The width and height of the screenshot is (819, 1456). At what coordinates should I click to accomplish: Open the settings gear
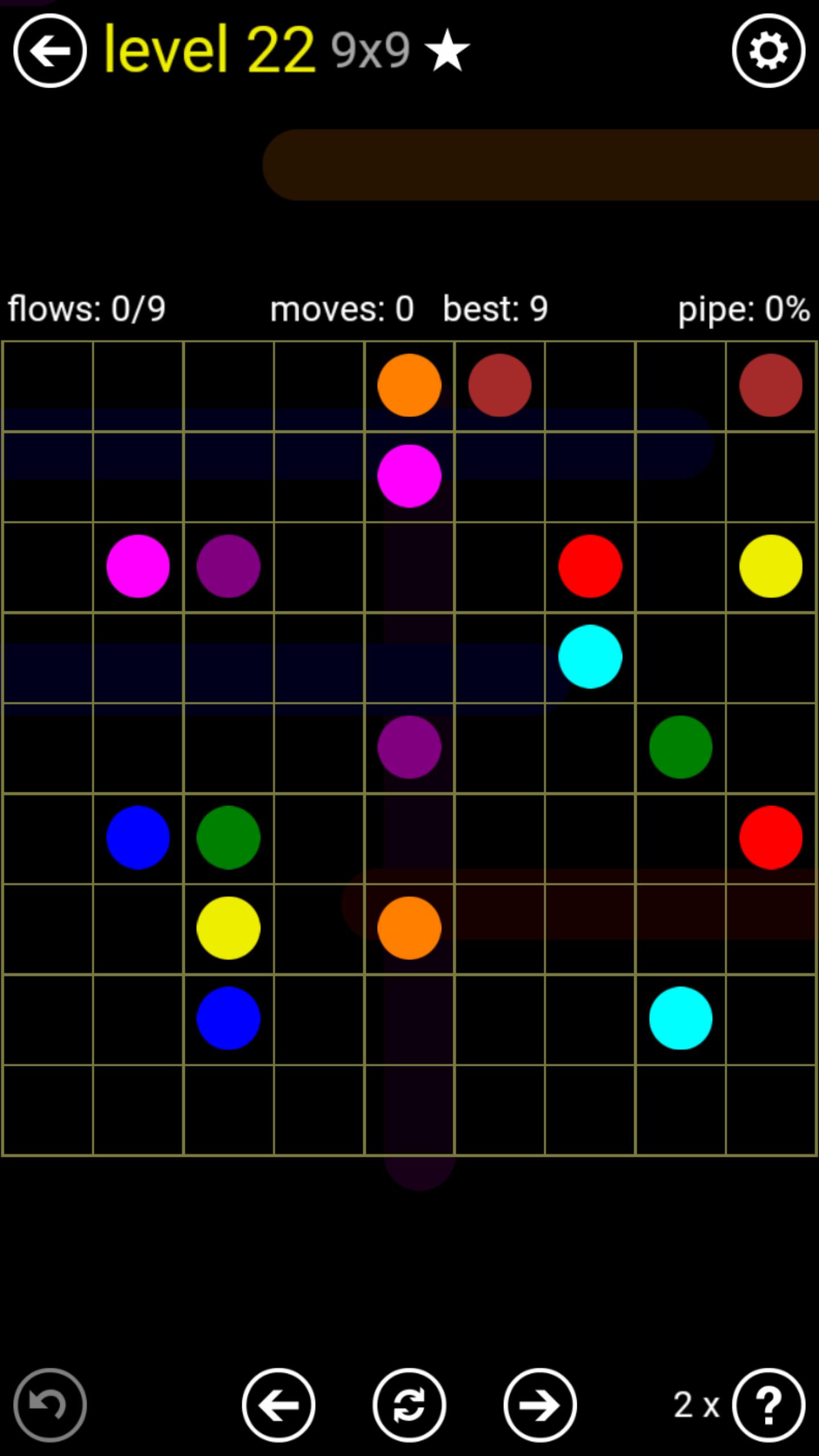click(x=768, y=51)
